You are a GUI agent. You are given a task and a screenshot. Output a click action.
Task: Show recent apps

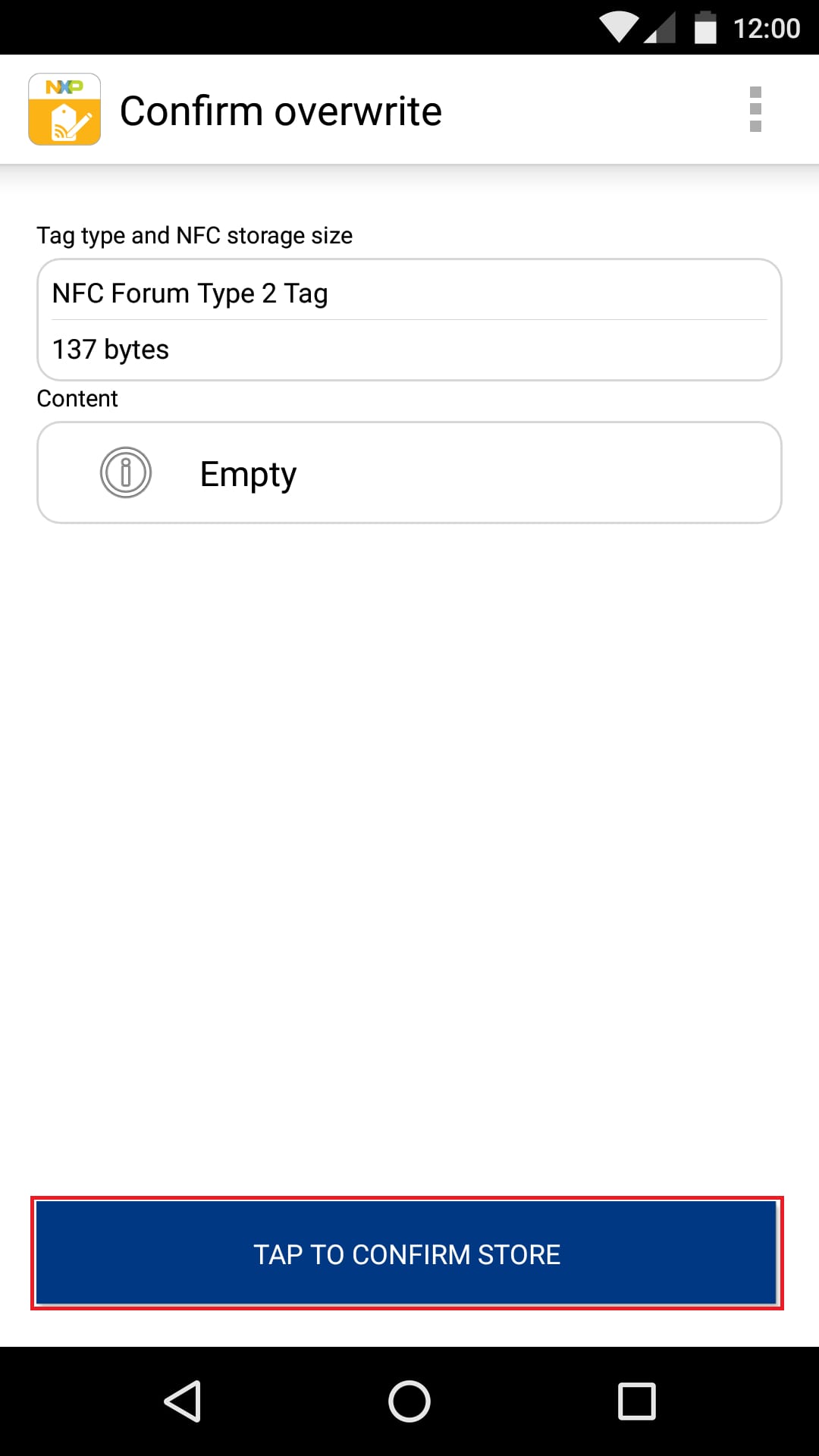(x=637, y=1401)
